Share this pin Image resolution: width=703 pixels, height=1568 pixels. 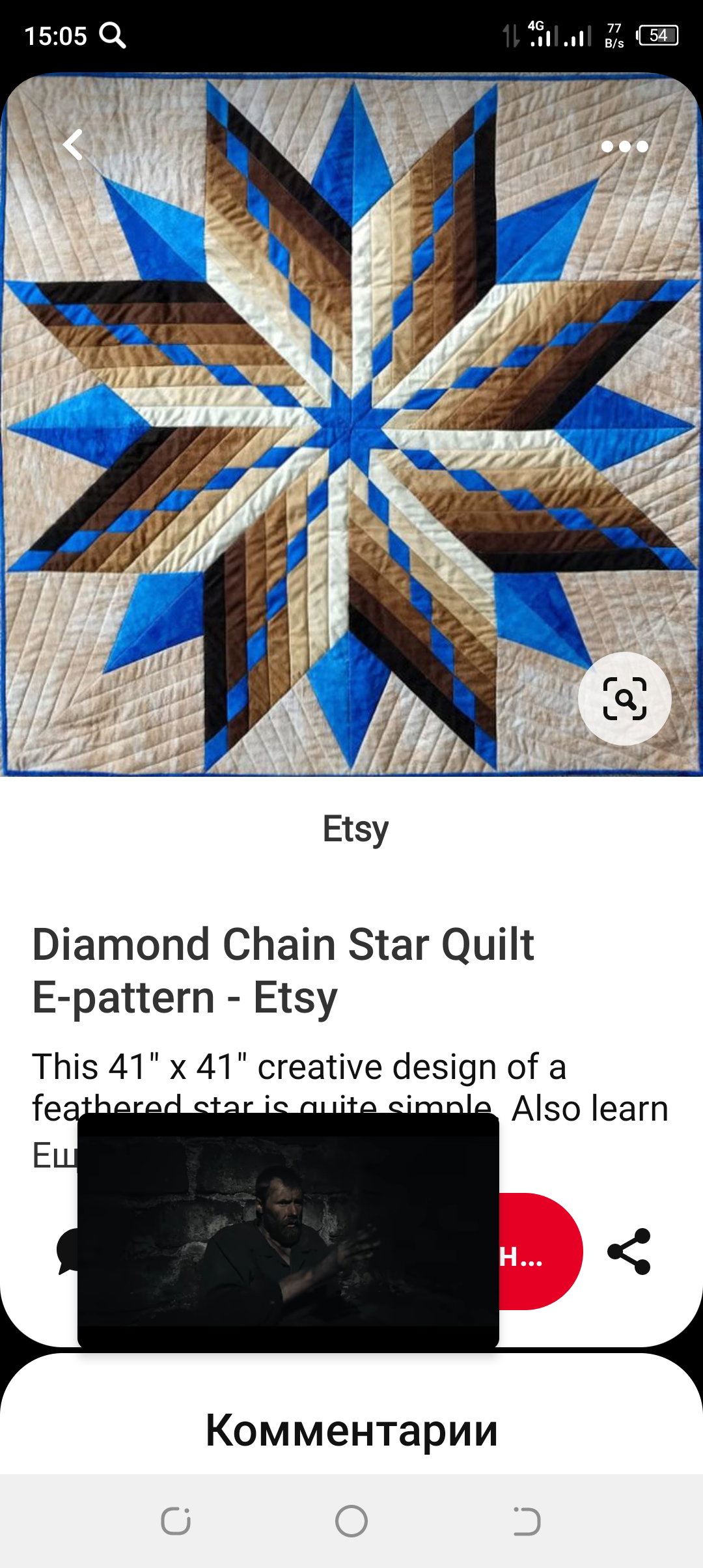click(629, 1252)
